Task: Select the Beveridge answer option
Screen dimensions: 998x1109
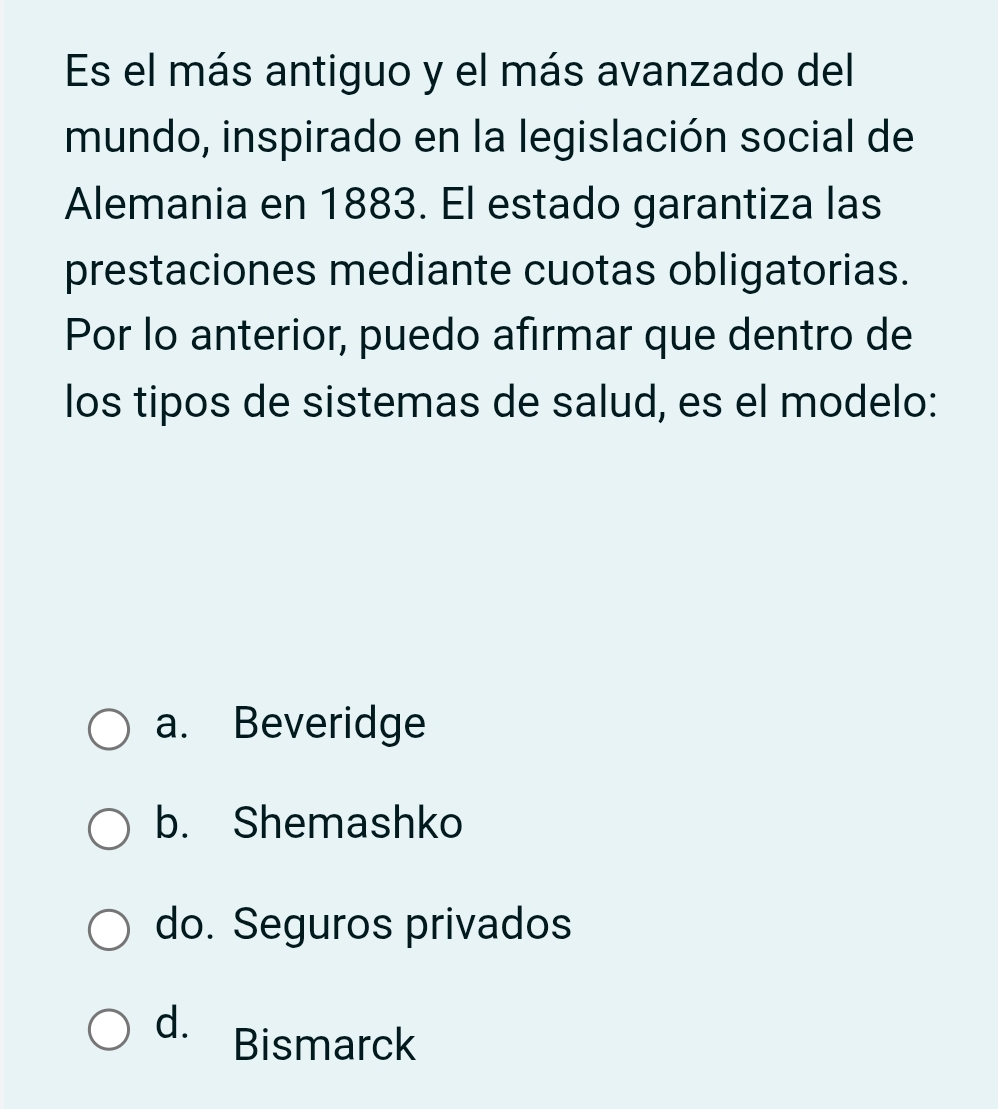Action: (x=110, y=729)
